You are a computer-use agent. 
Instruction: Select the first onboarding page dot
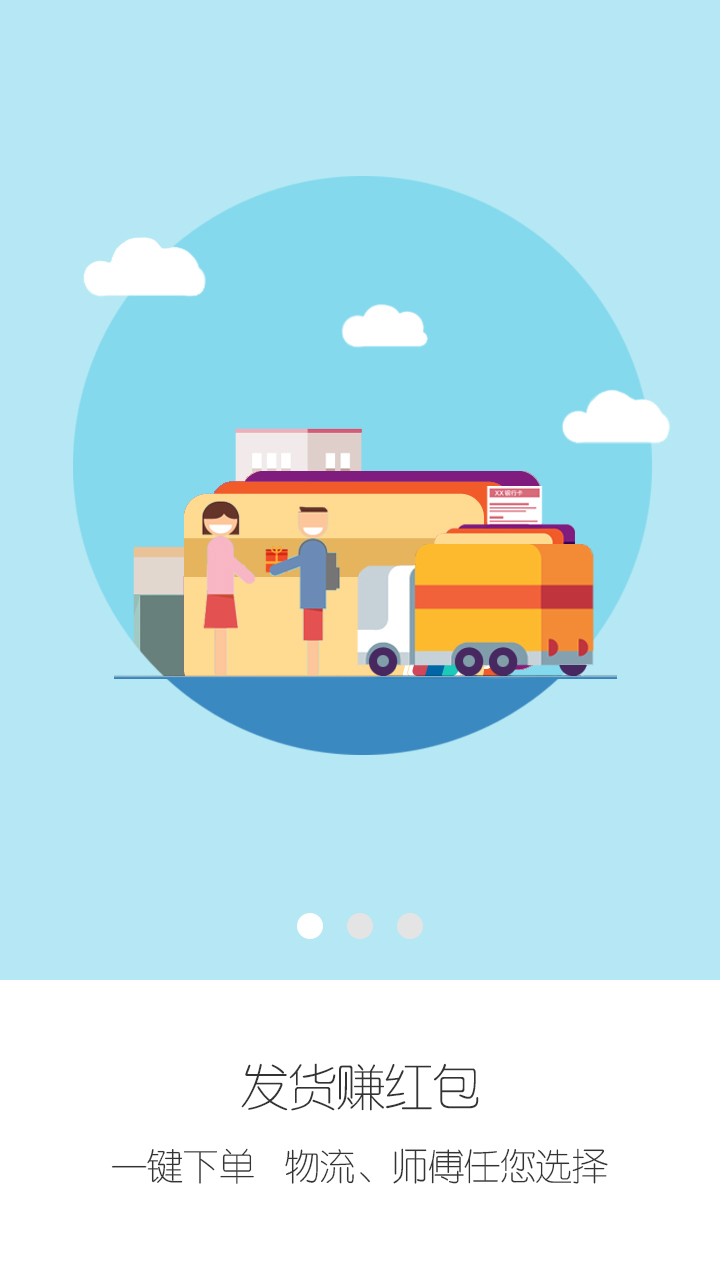click(310, 926)
